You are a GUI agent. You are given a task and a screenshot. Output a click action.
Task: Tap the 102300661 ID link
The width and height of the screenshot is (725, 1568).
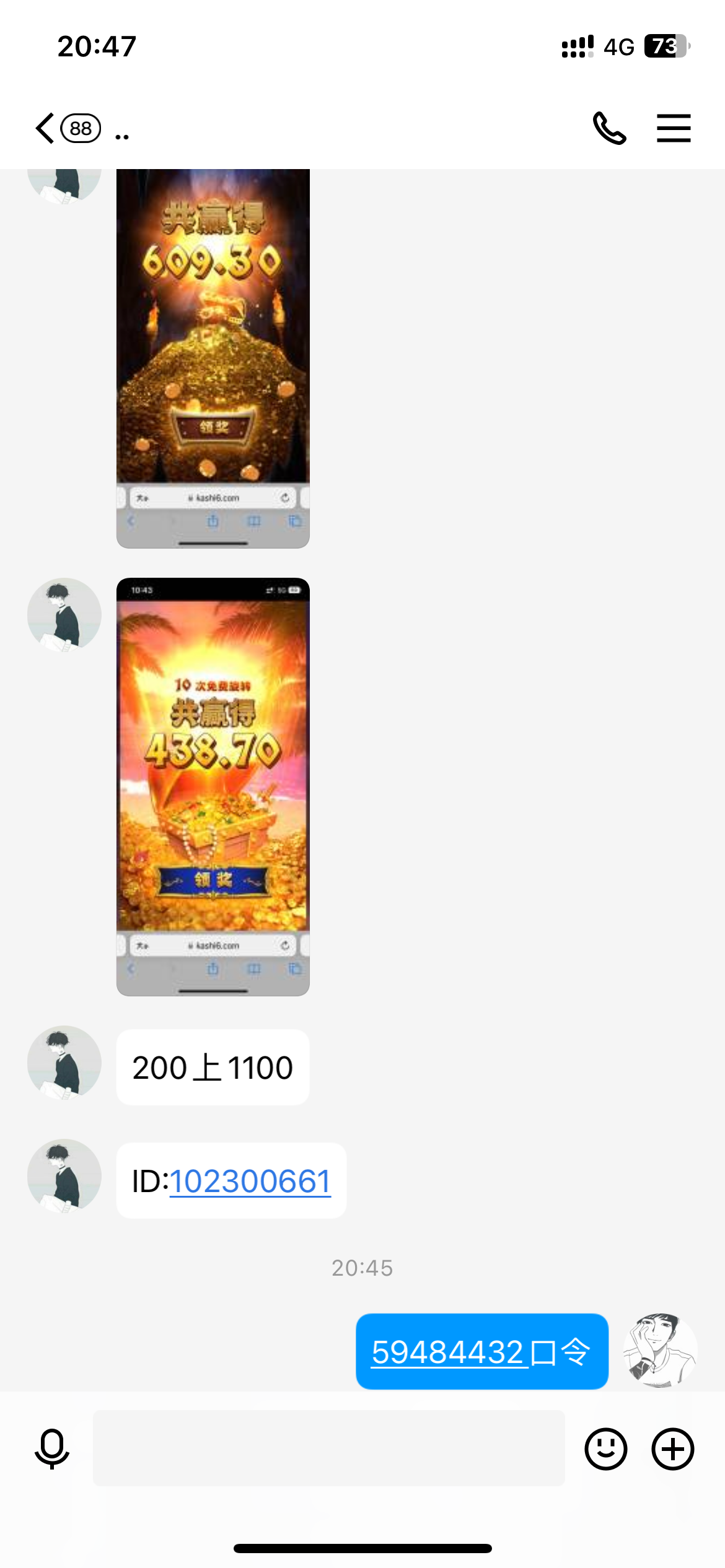pos(250,1181)
